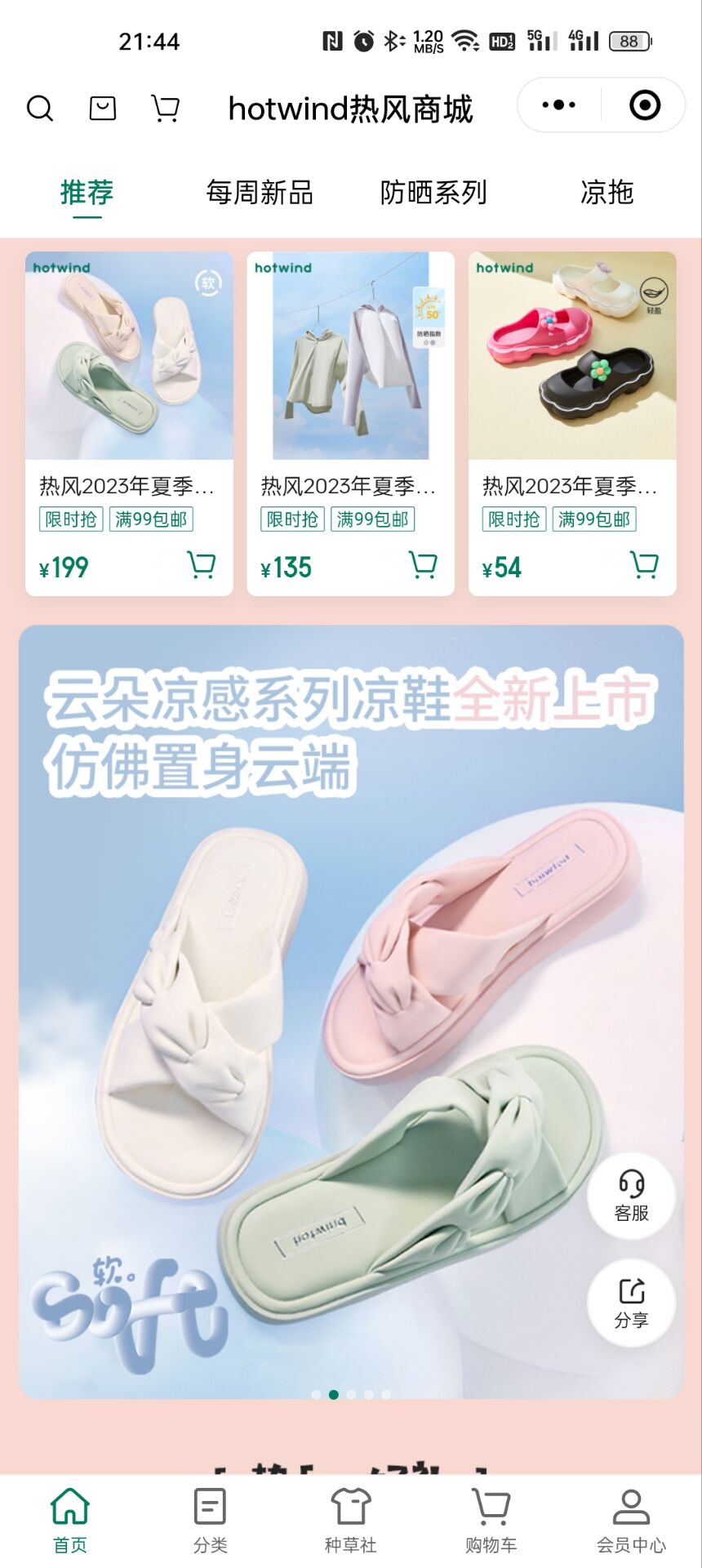Image resolution: width=702 pixels, height=1568 pixels.
Task: Add the ¥135 product to cart
Action: (423, 565)
